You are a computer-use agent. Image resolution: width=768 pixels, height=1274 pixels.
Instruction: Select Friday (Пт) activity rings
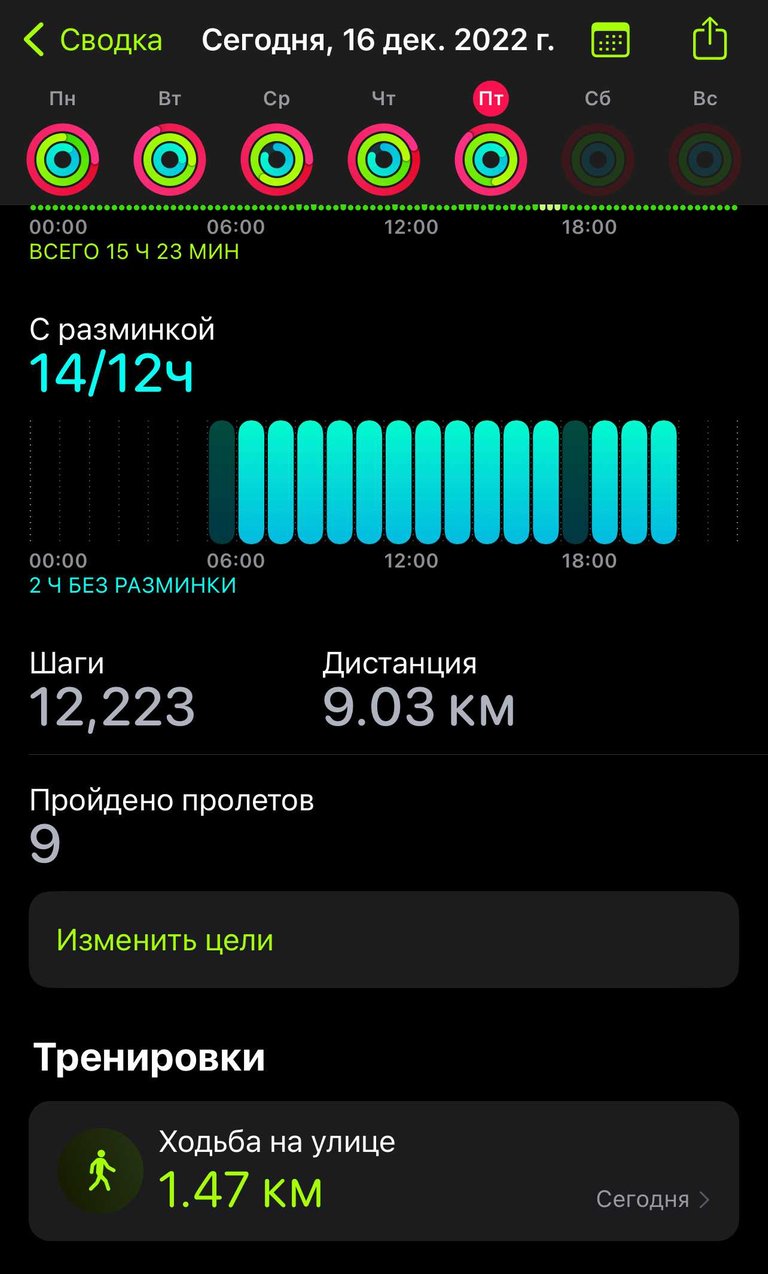491,159
